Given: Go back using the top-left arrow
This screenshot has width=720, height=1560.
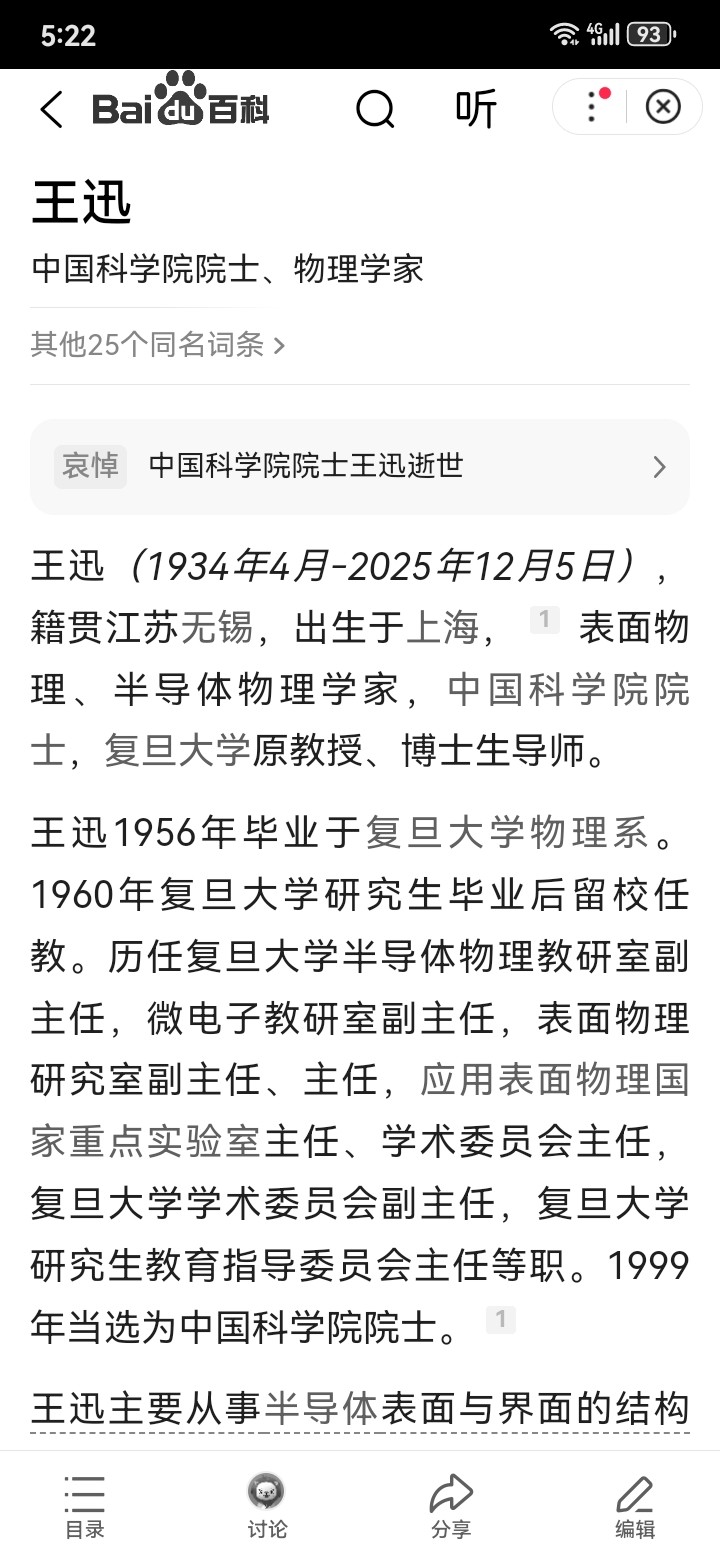Looking at the screenshot, I should click(x=52, y=108).
